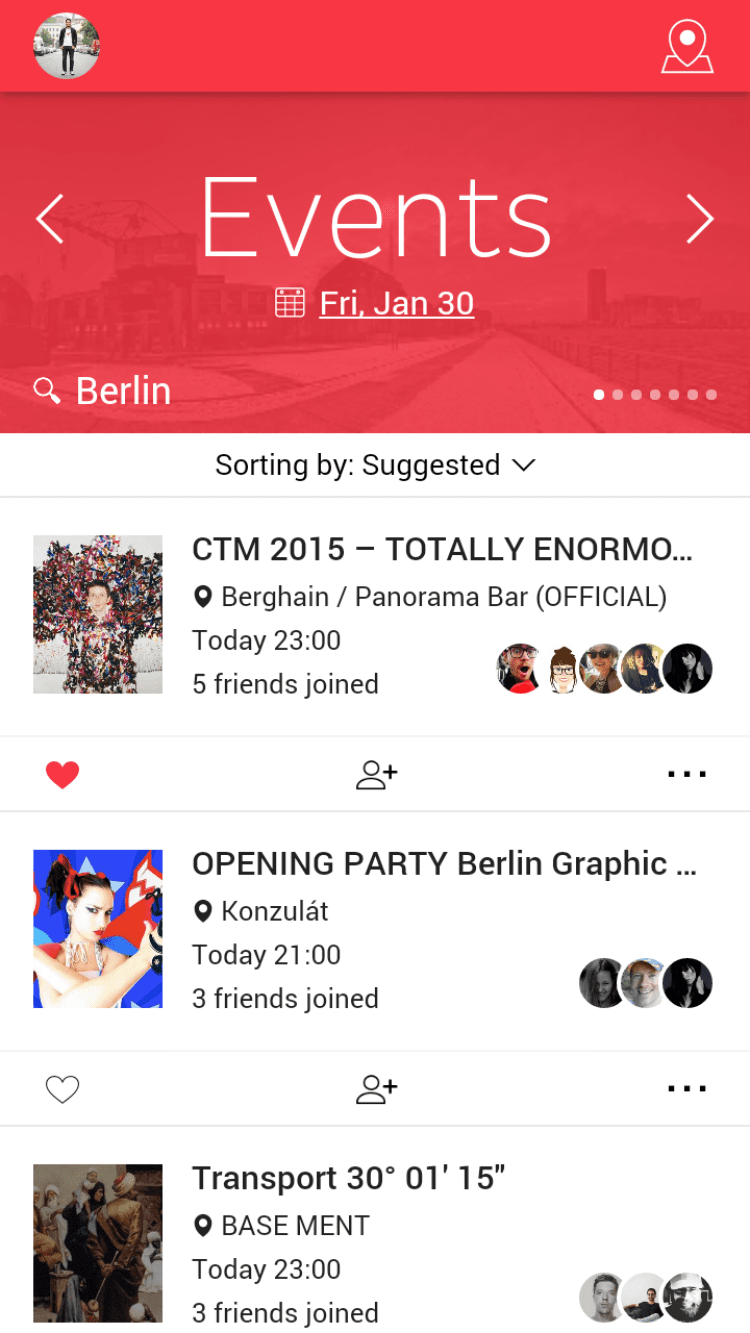
Task: Expand the Sorting by: Suggested dropdown
Action: 375,465
